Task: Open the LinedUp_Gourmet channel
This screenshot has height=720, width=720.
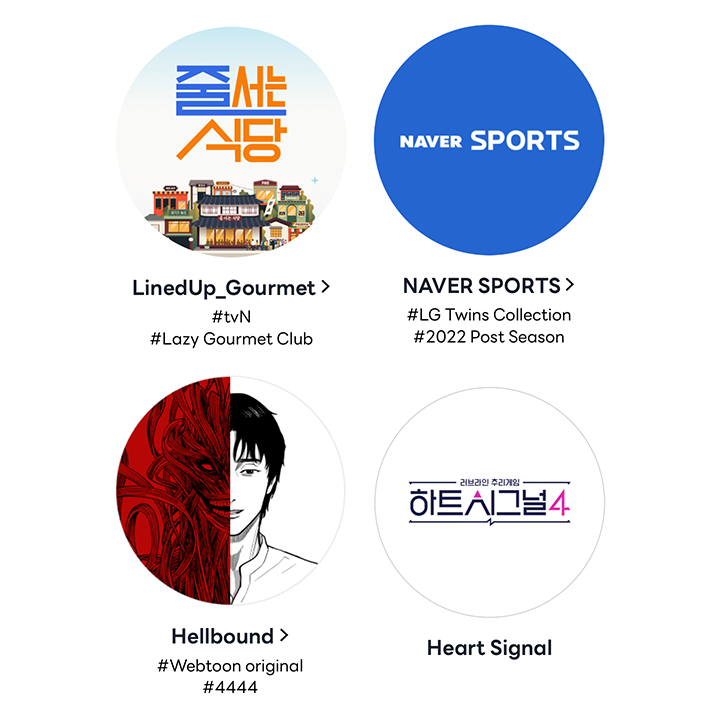Action: point(231,288)
